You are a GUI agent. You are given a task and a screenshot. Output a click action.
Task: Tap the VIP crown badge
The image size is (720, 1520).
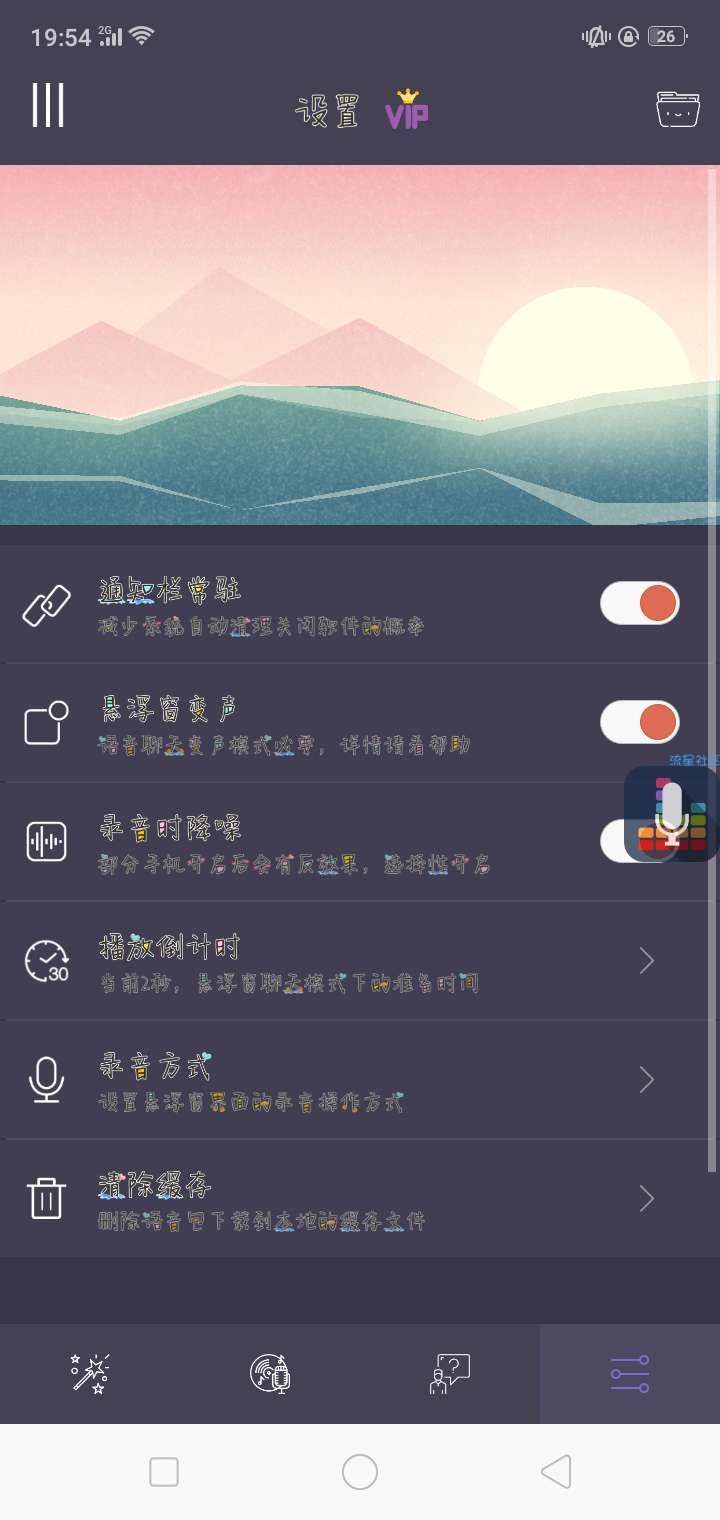pos(407,110)
